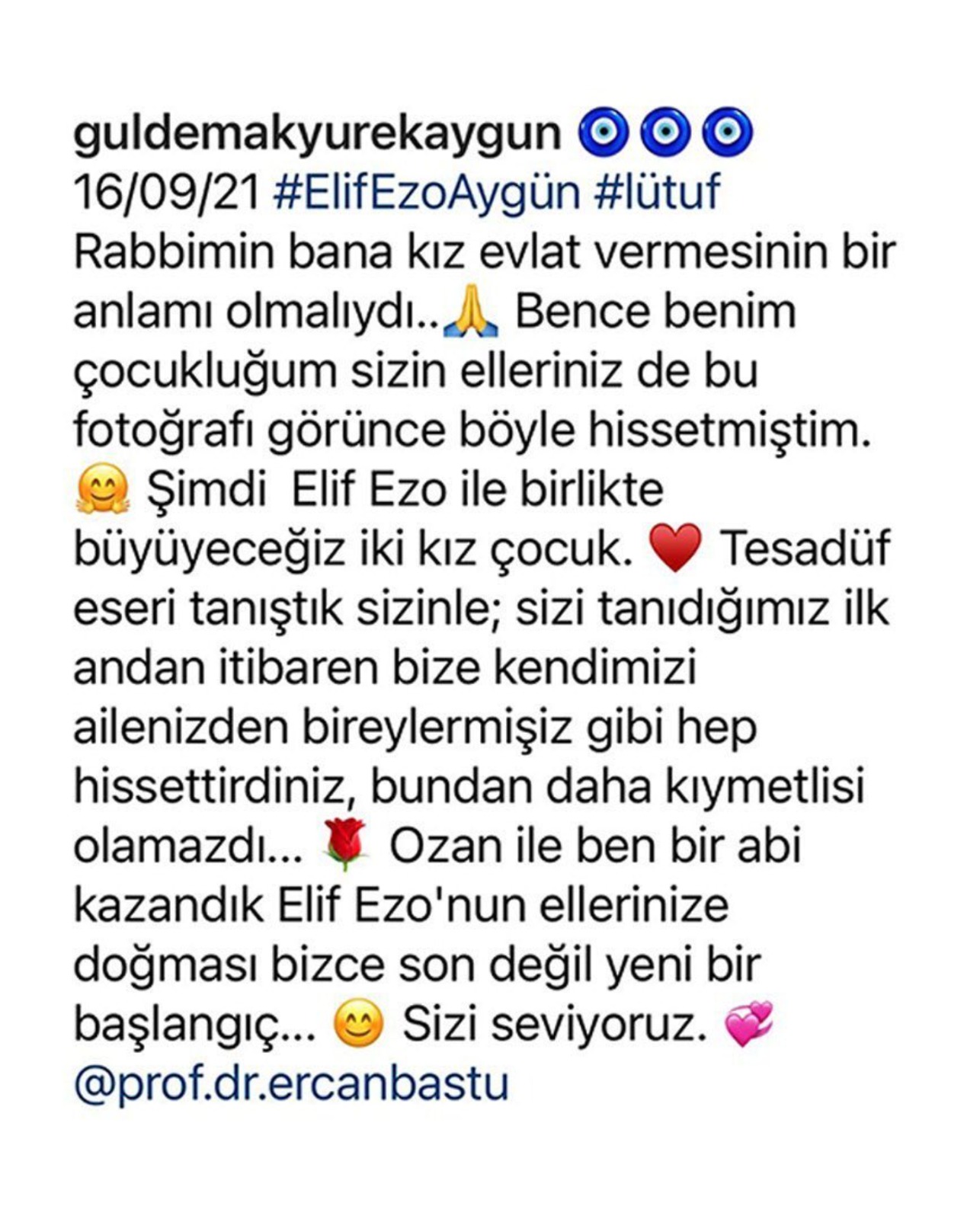Open the #lütuf hashtag
The image size is (980, 1219).
tap(656, 192)
